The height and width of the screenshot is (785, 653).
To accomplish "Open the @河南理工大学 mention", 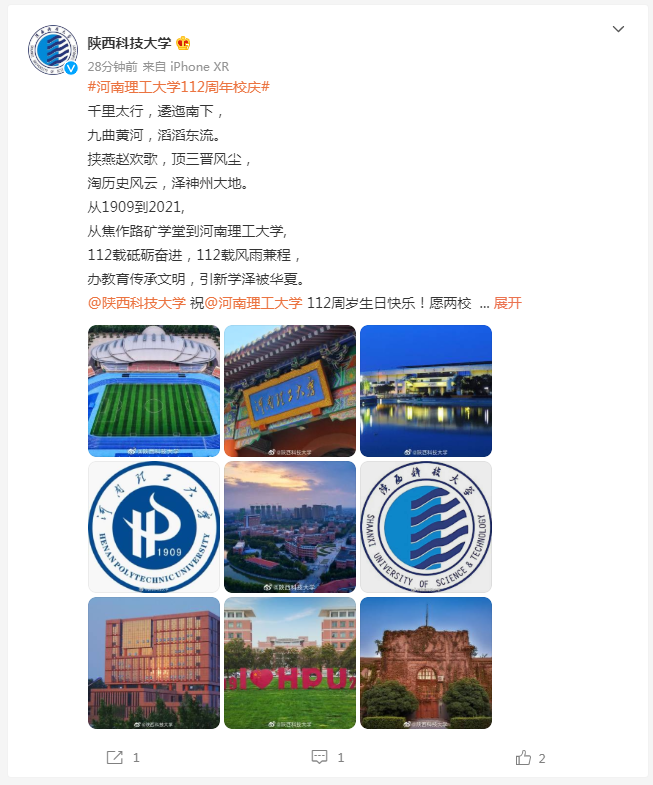I will click(253, 303).
